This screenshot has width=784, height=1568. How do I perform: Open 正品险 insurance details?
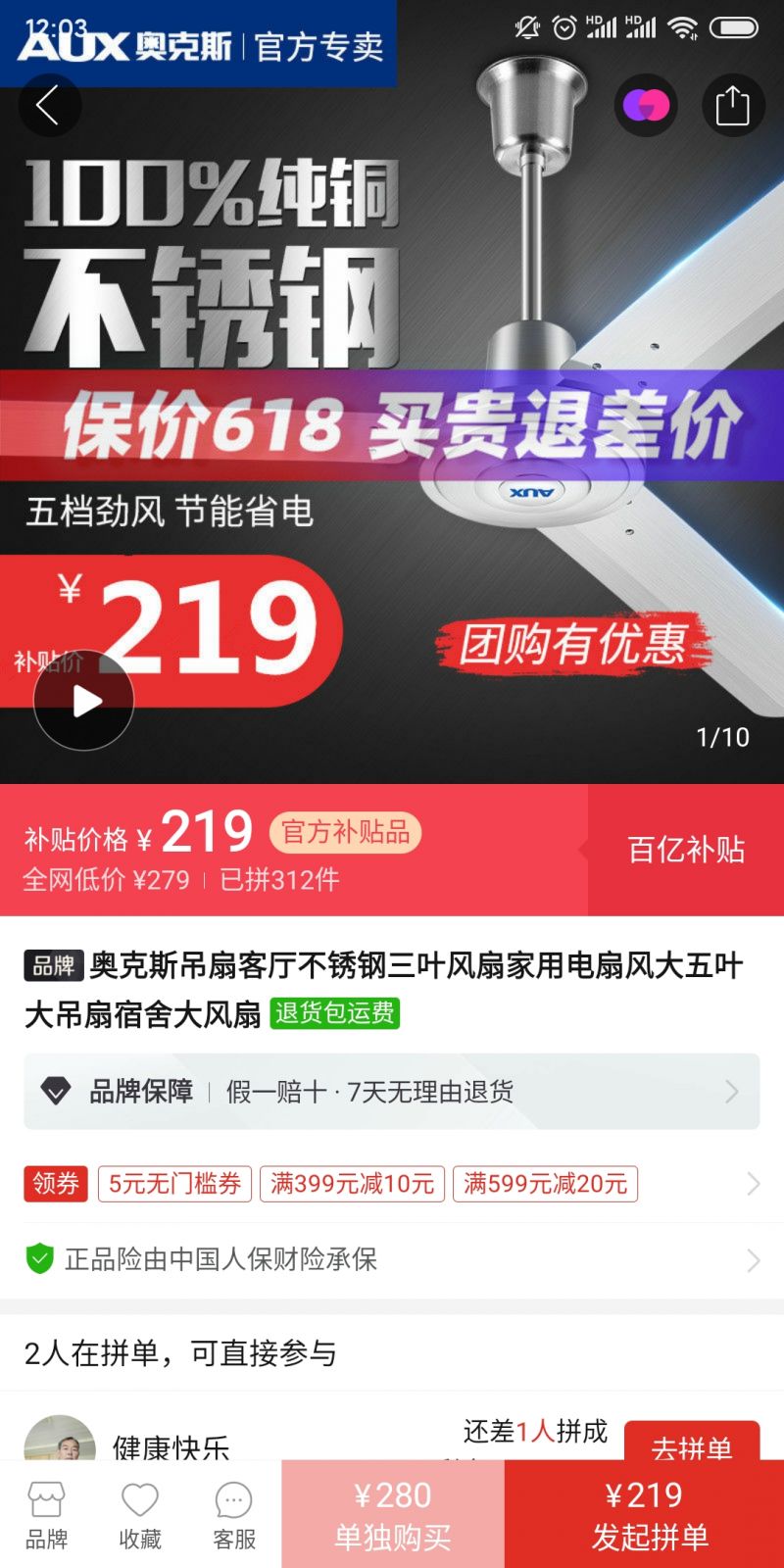click(x=392, y=1259)
